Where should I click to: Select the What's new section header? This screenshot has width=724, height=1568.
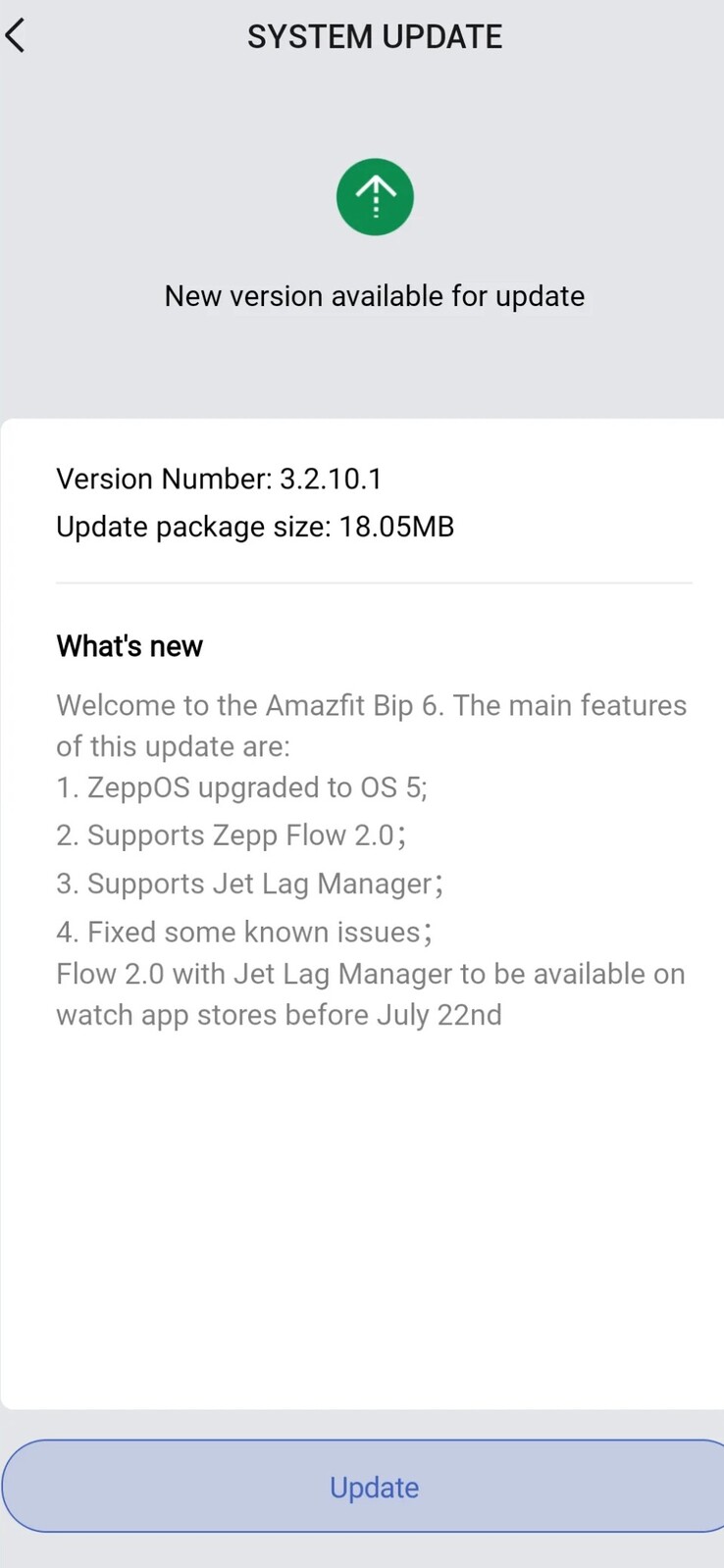[129, 645]
